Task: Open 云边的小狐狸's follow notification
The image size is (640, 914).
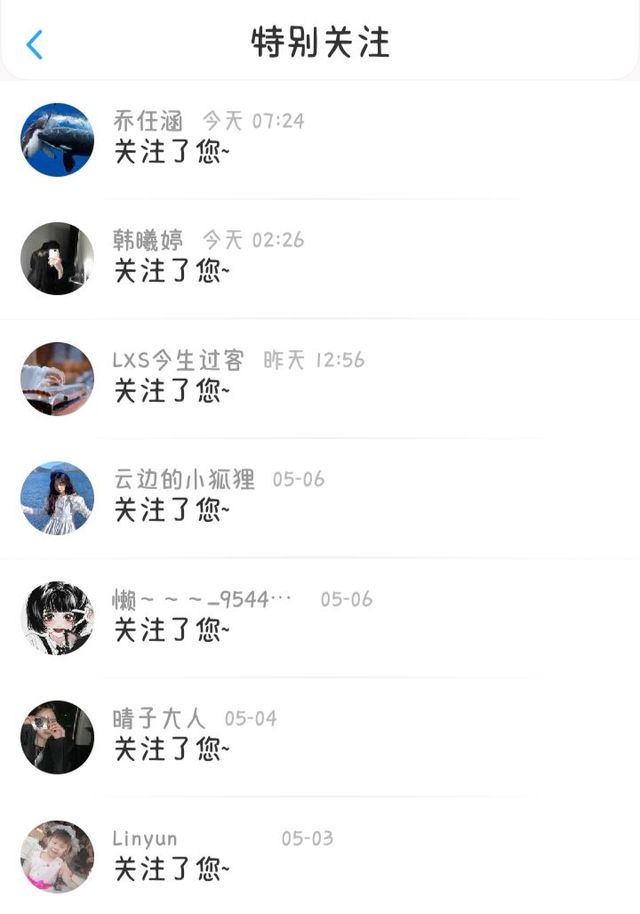Action: point(320,497)
